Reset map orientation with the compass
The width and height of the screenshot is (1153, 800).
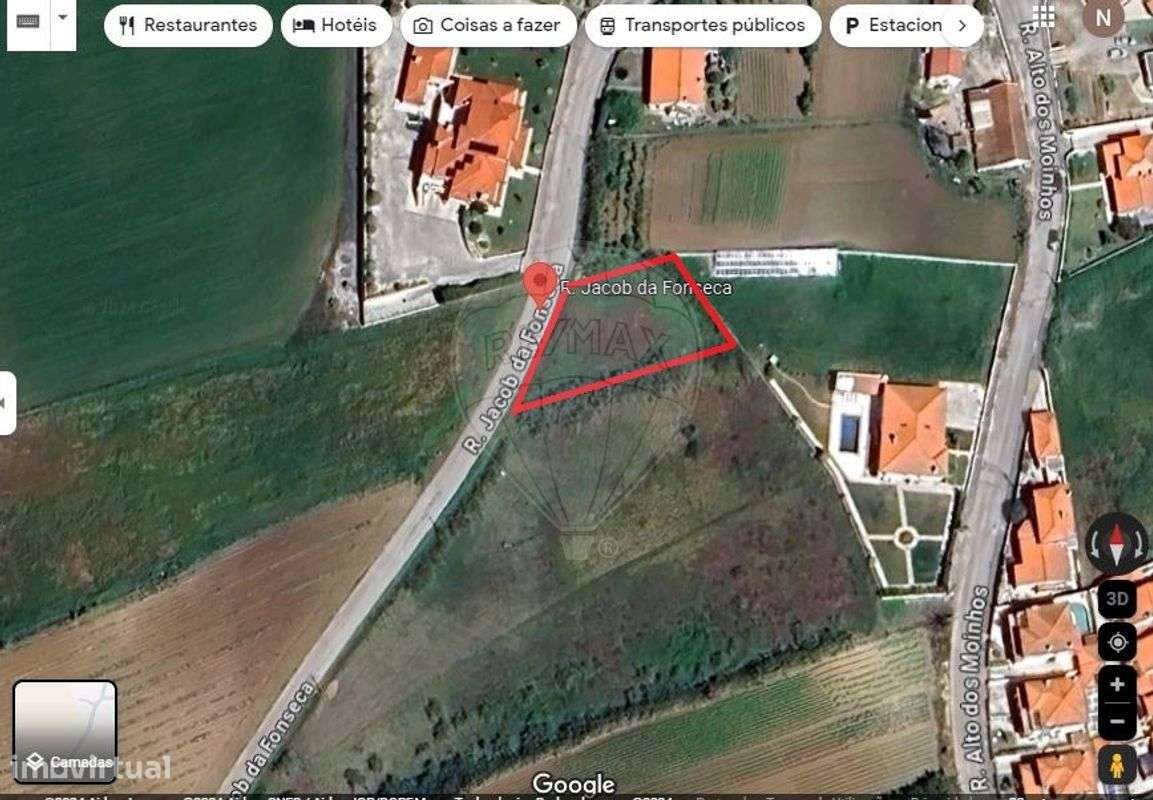click(x=1116, y=544)
